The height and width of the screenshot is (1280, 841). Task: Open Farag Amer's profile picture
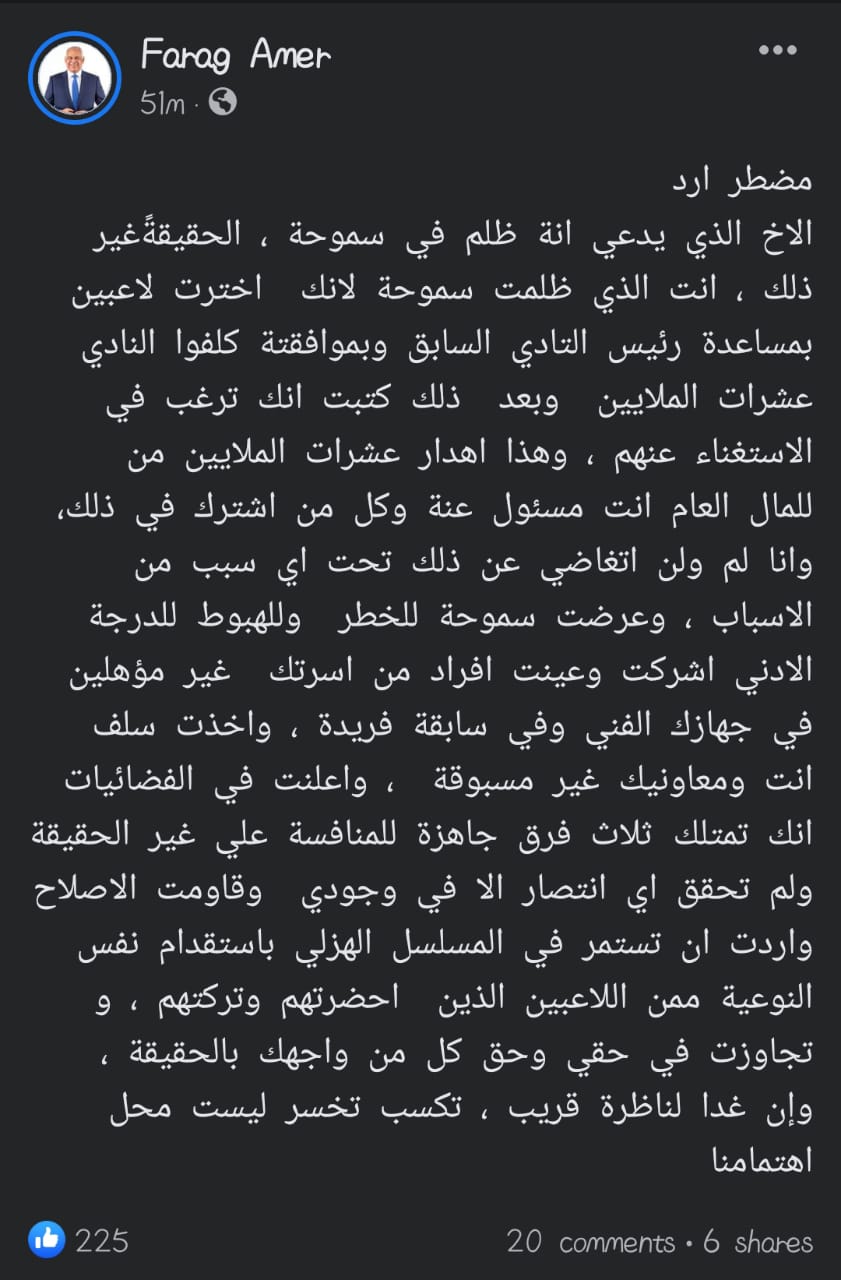[75, 78]
